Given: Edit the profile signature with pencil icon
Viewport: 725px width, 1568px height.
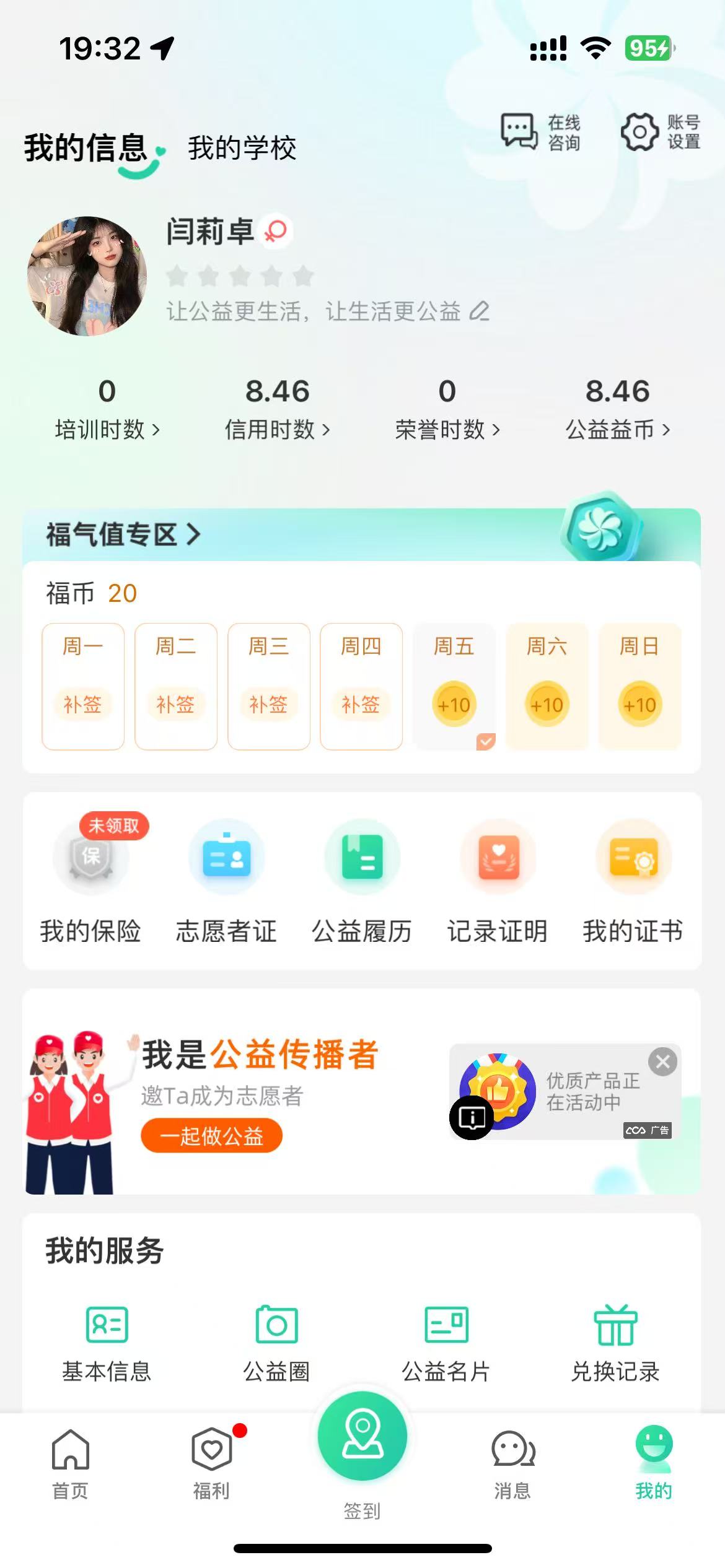Looking at the screenshot, I should click(479, 310).
